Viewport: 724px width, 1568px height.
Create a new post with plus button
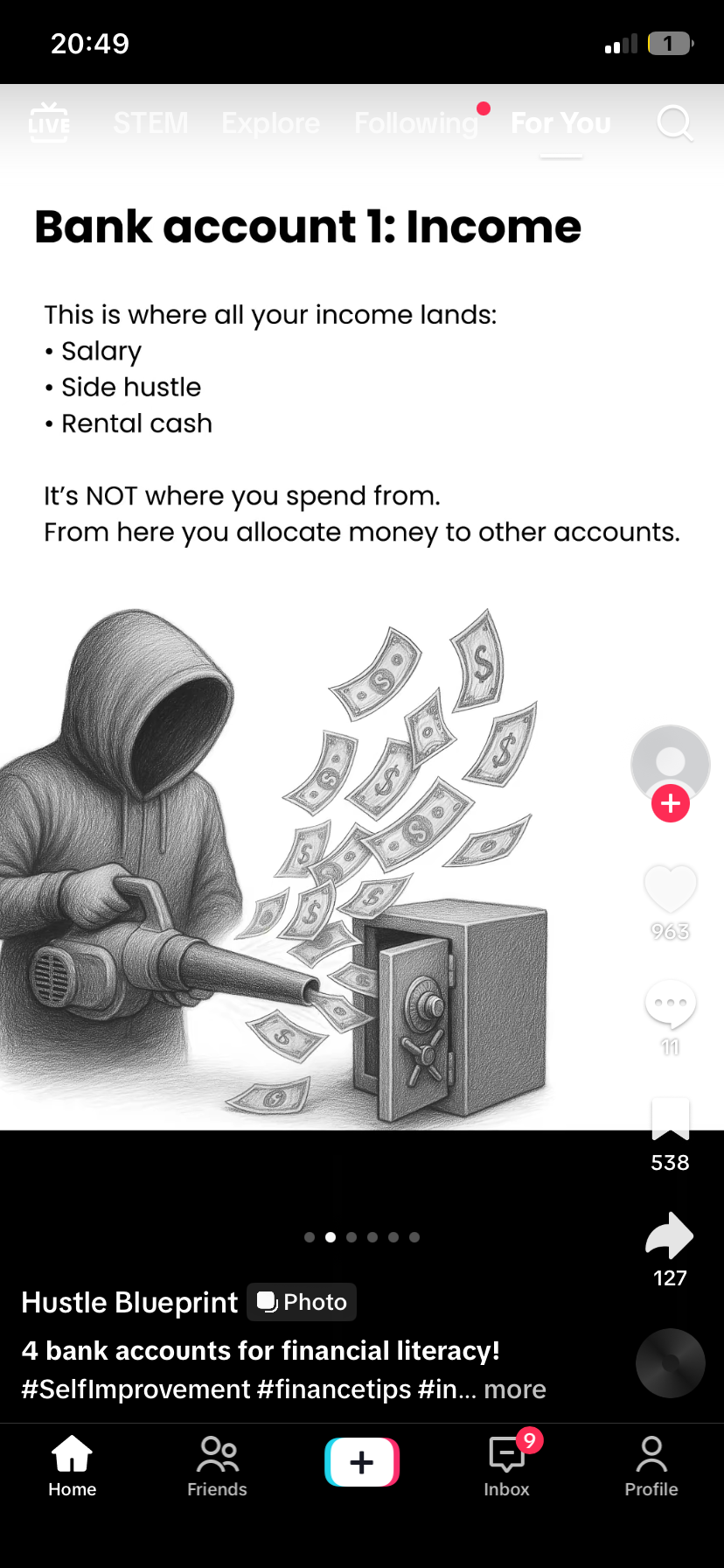pos(362,1462)
